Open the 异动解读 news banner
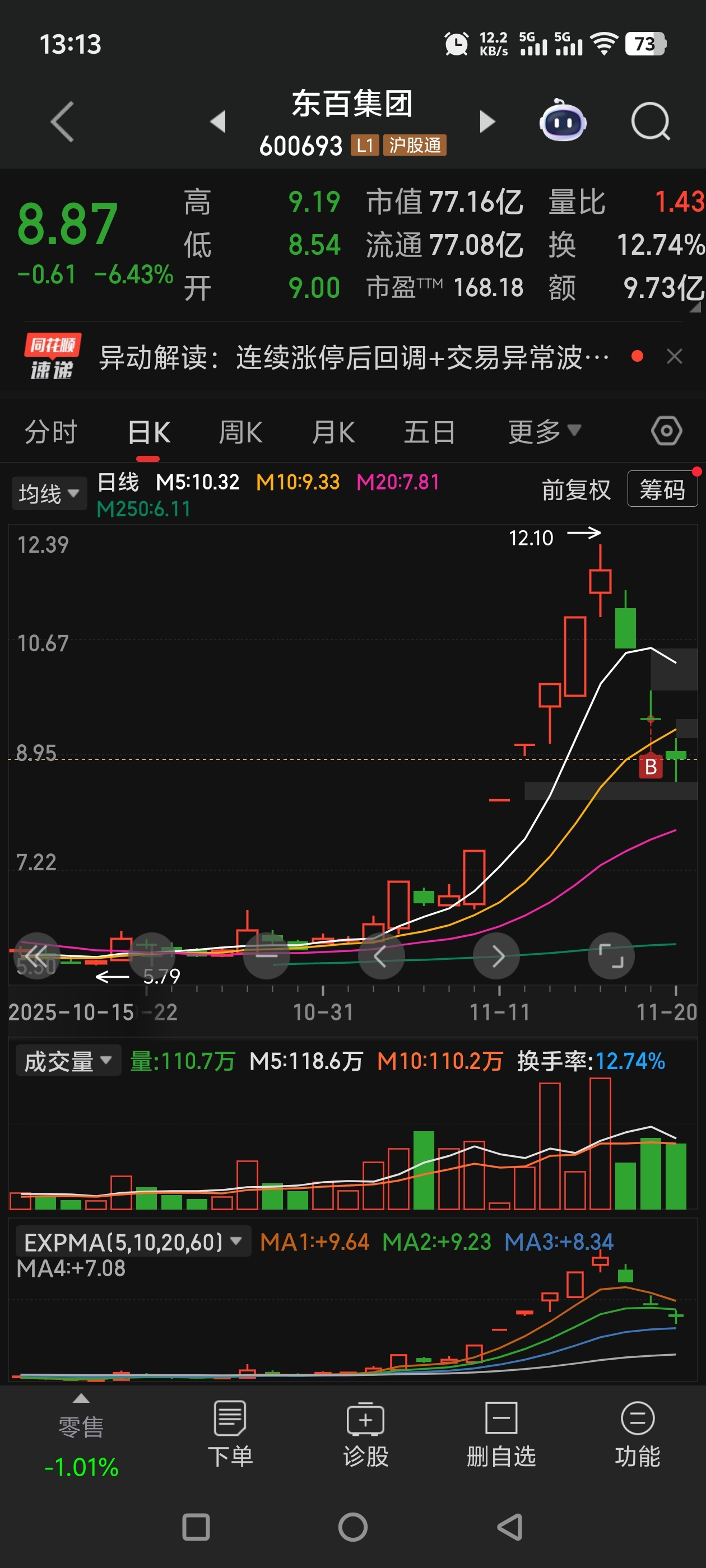The width and height of the screenshot is (706, 1568). click(x=354, y=357)
